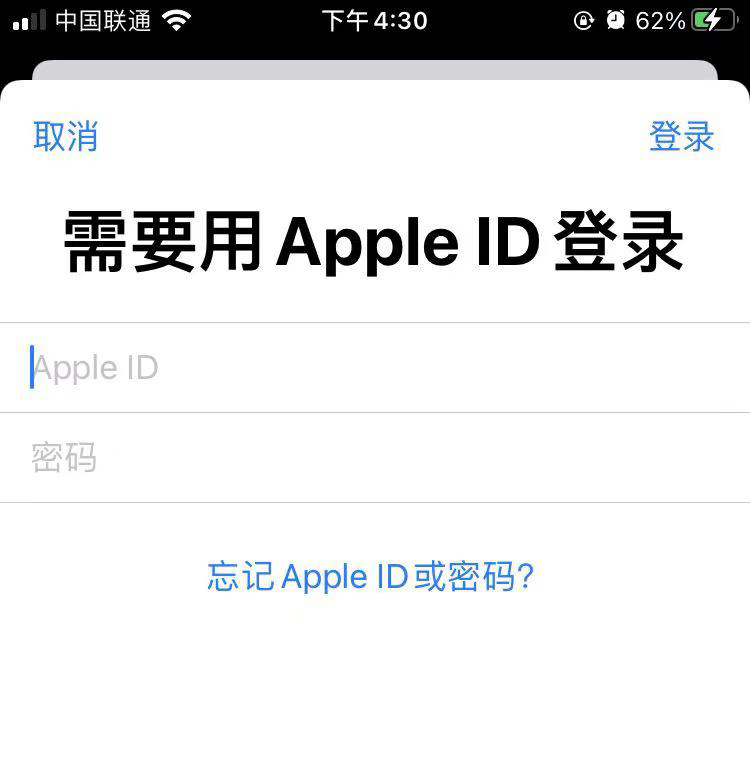Focus the Apple ID text field

coord(374,368)
